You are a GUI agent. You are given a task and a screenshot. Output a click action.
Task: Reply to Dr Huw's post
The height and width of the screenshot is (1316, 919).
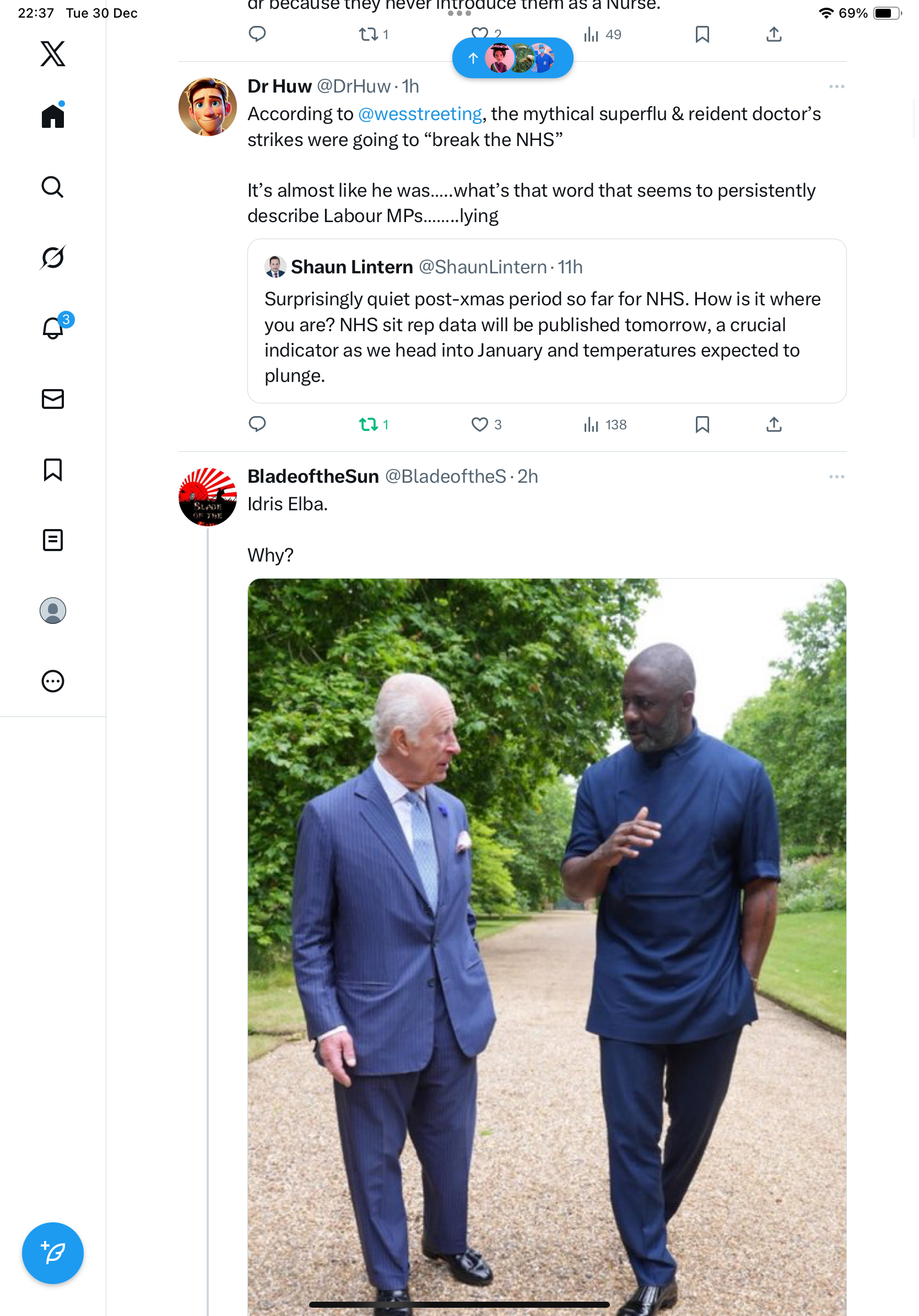257,424
